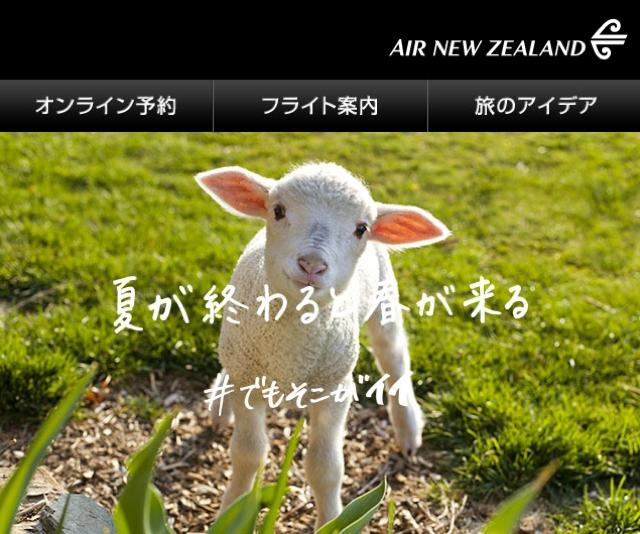The image size is (640, 534).
Task: Select the 旅のアイデア tab
Action: coord(534,106)
